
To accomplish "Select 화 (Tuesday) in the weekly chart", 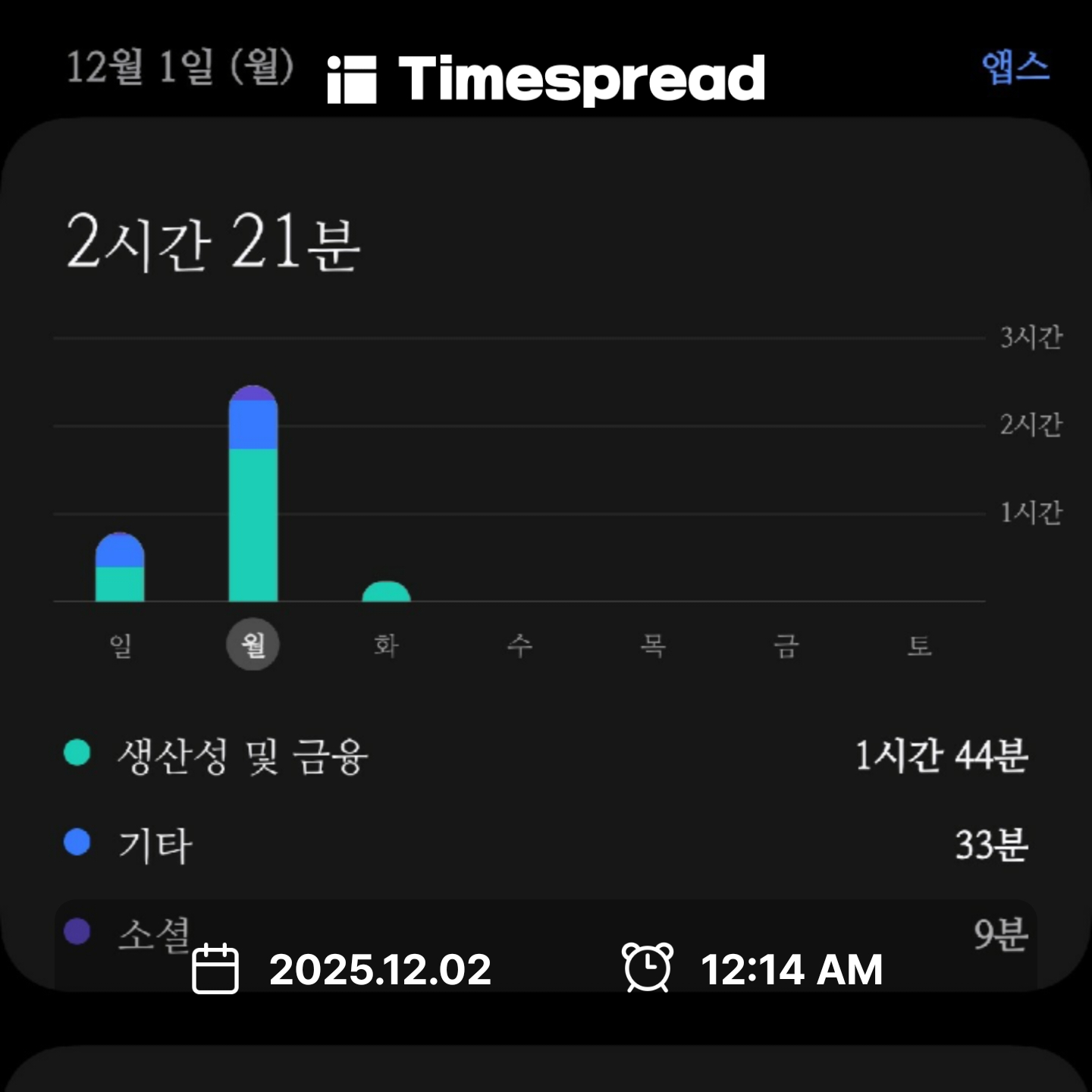I will click(x=386, y=645).
